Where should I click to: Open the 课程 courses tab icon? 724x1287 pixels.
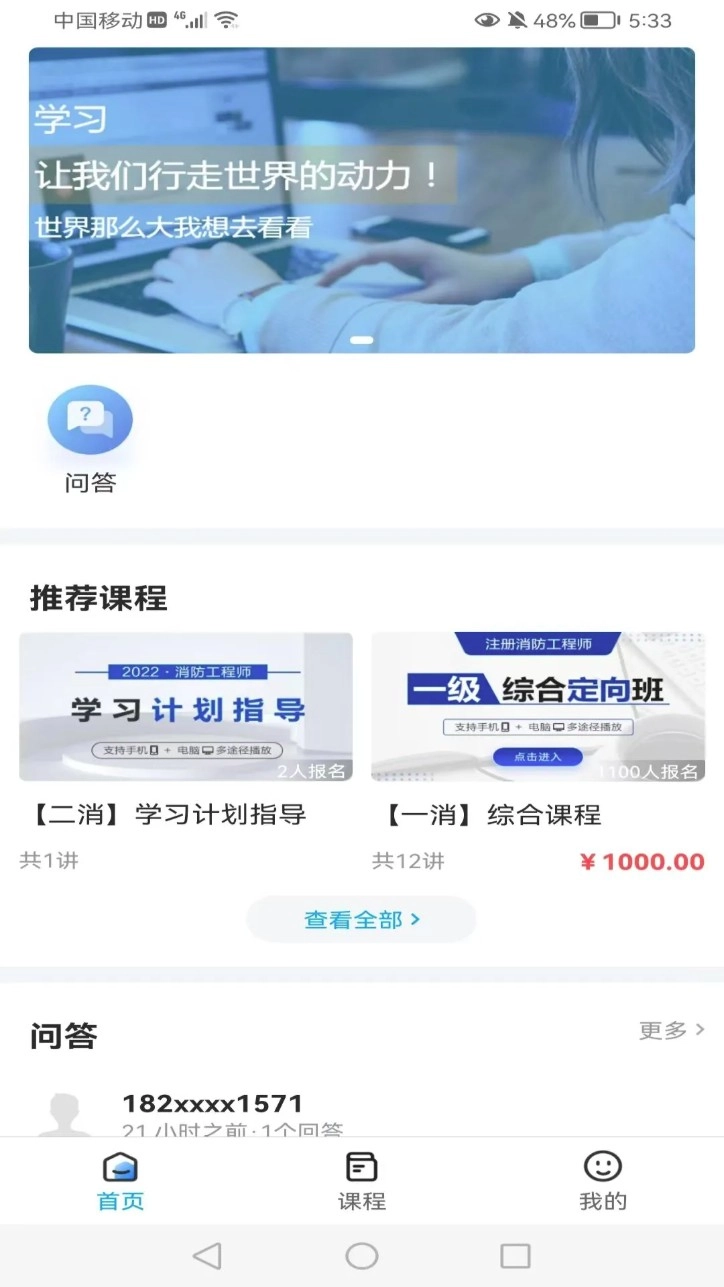[x=361, y=1166]
